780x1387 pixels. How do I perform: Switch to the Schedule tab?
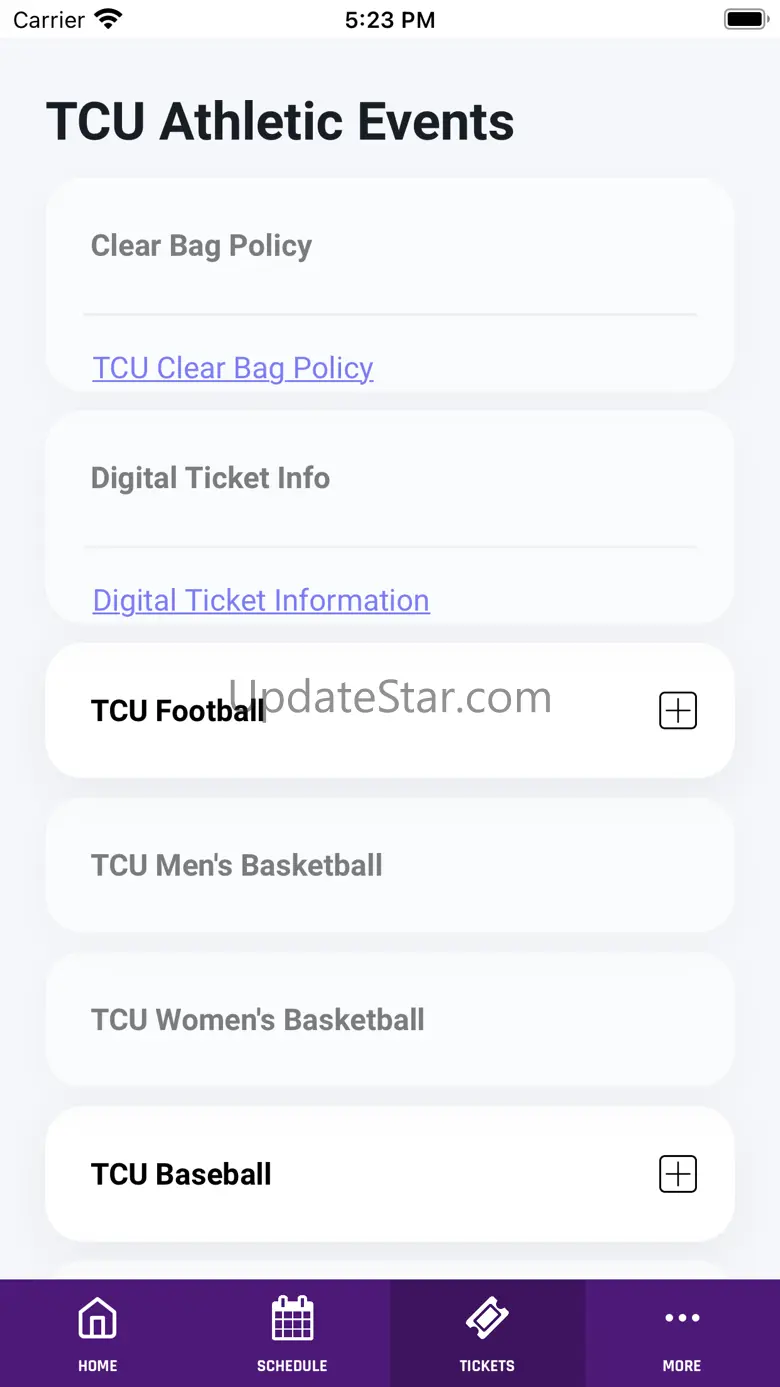click(x=292, y=1334)
